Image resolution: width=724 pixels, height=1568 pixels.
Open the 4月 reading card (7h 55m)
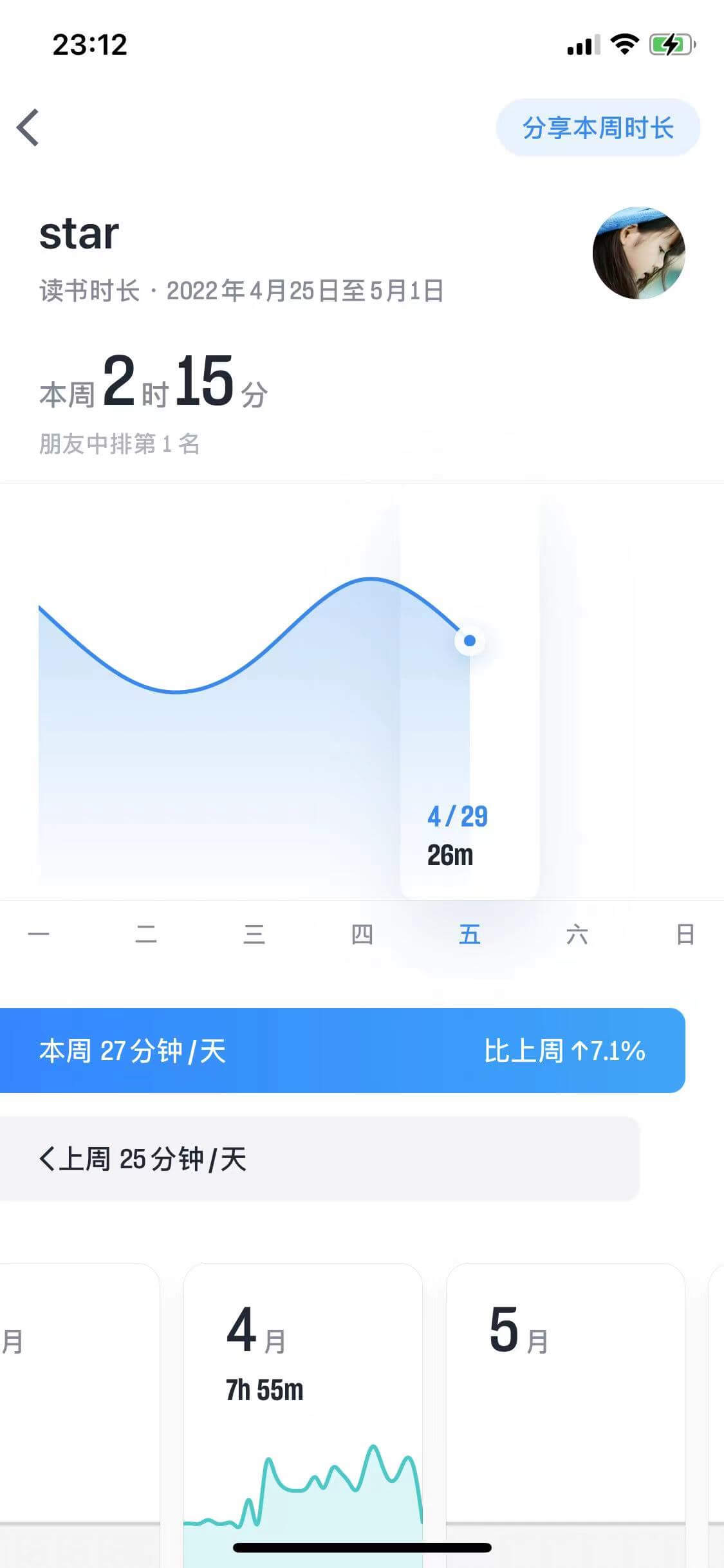click(x=302, y=1384)
